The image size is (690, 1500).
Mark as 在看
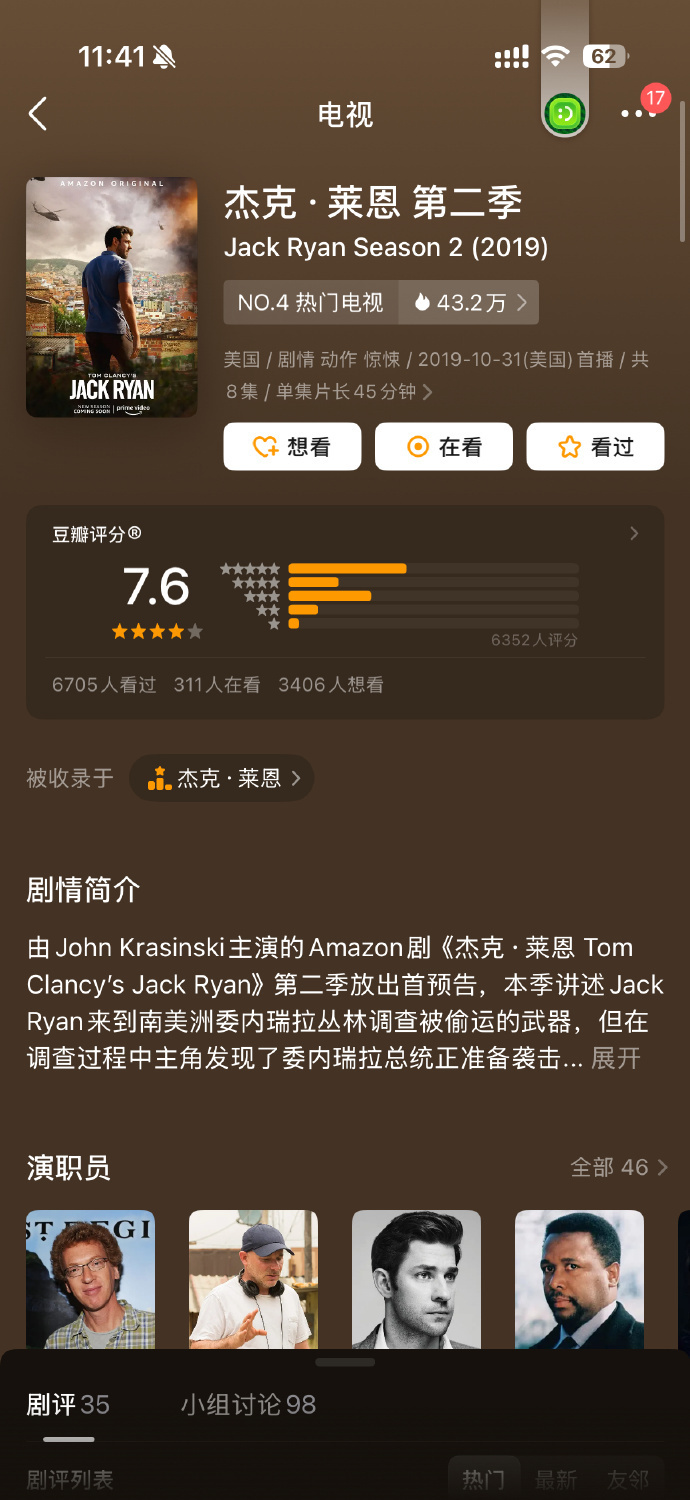click(x=444, y=446)
